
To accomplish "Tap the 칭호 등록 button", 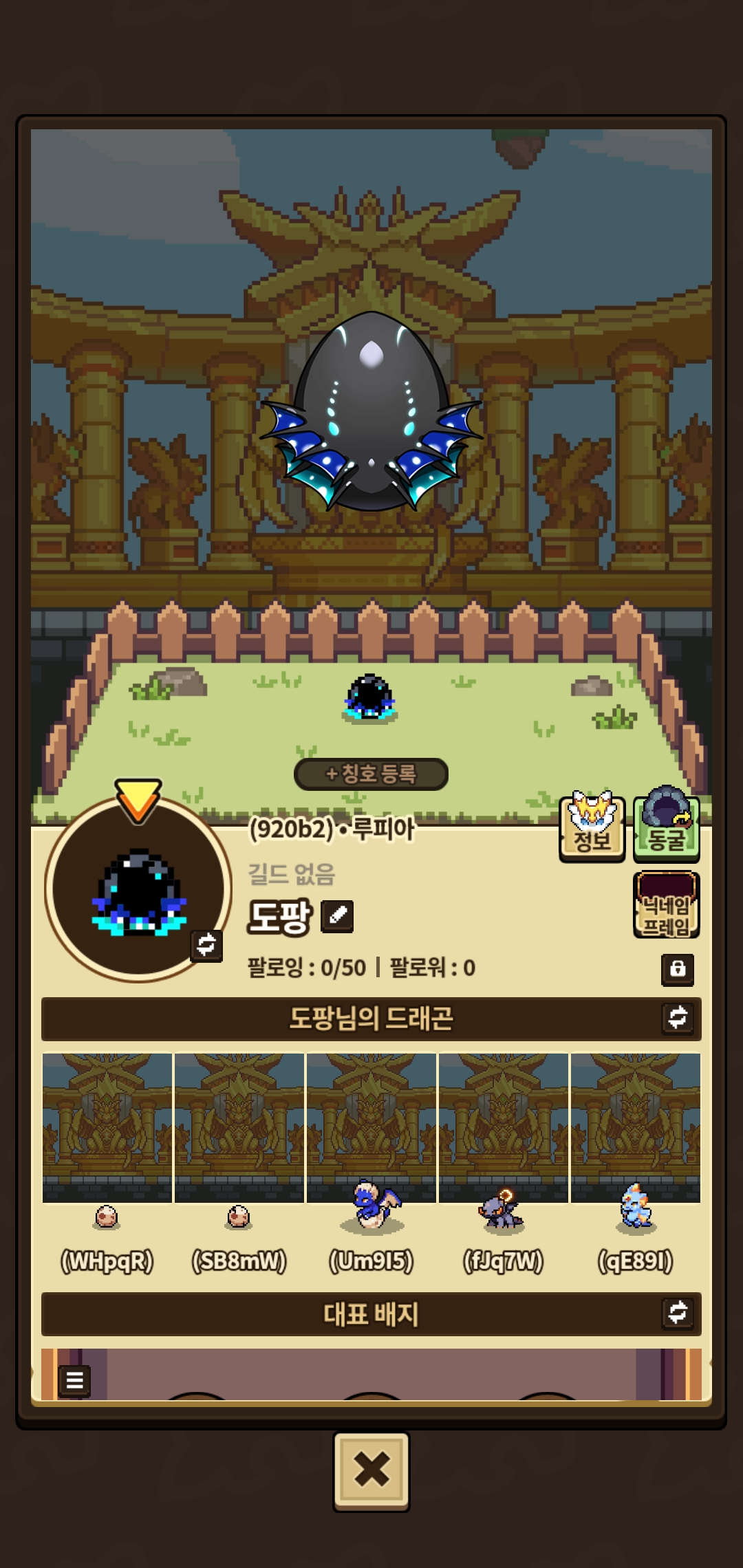I will click(371, 774).
